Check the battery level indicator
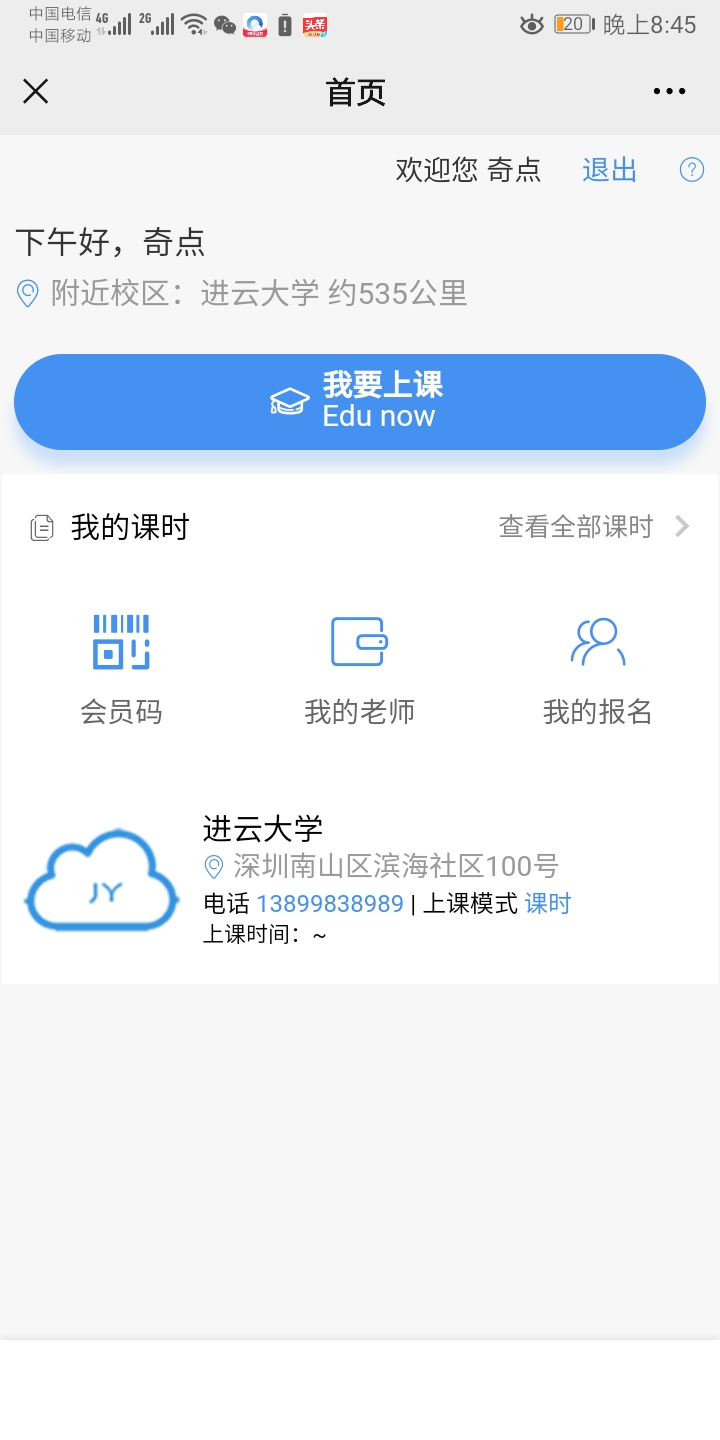720x1440 pixels. point(570,25)
